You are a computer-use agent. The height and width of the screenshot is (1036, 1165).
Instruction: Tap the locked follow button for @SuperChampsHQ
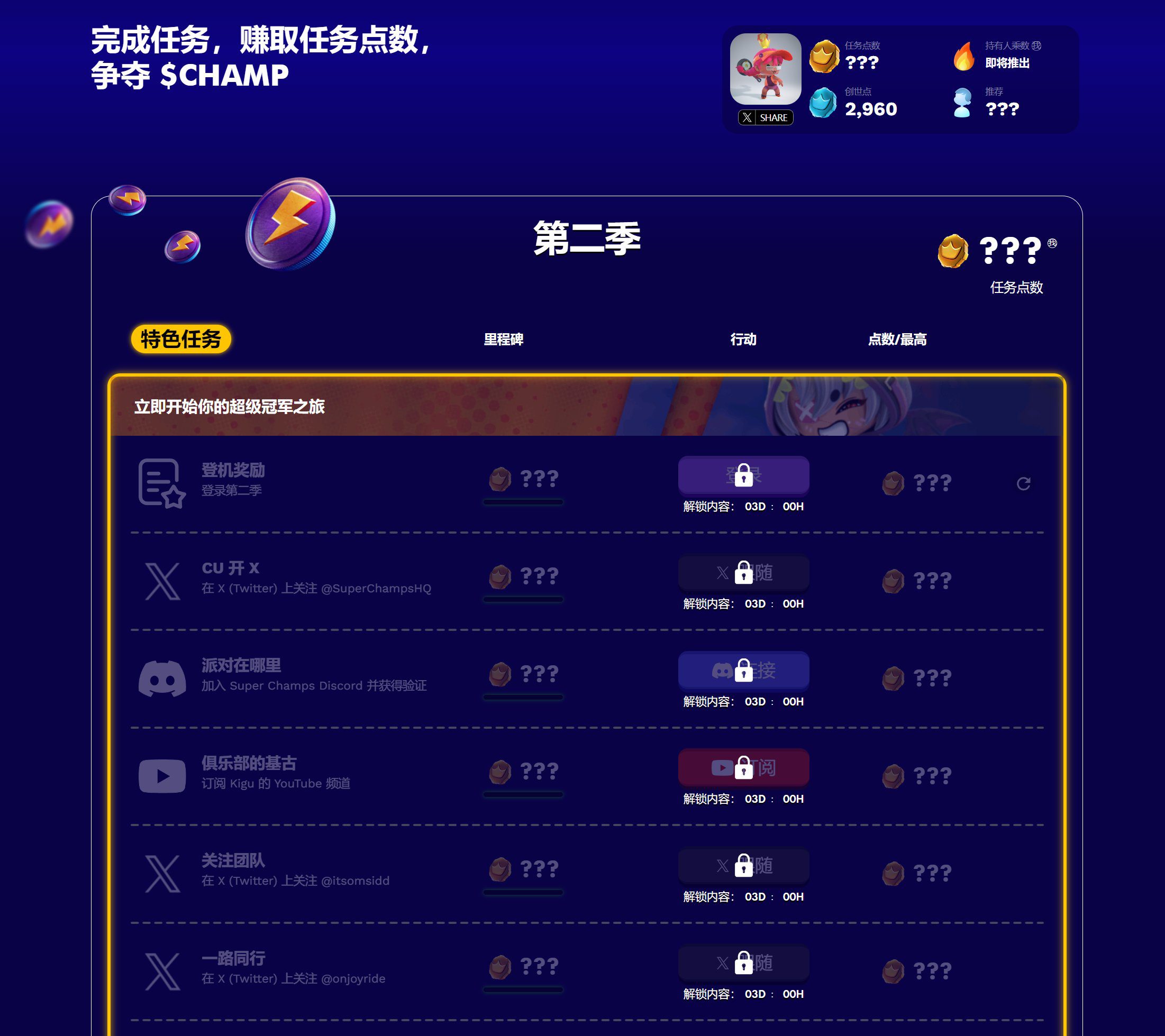743,573
